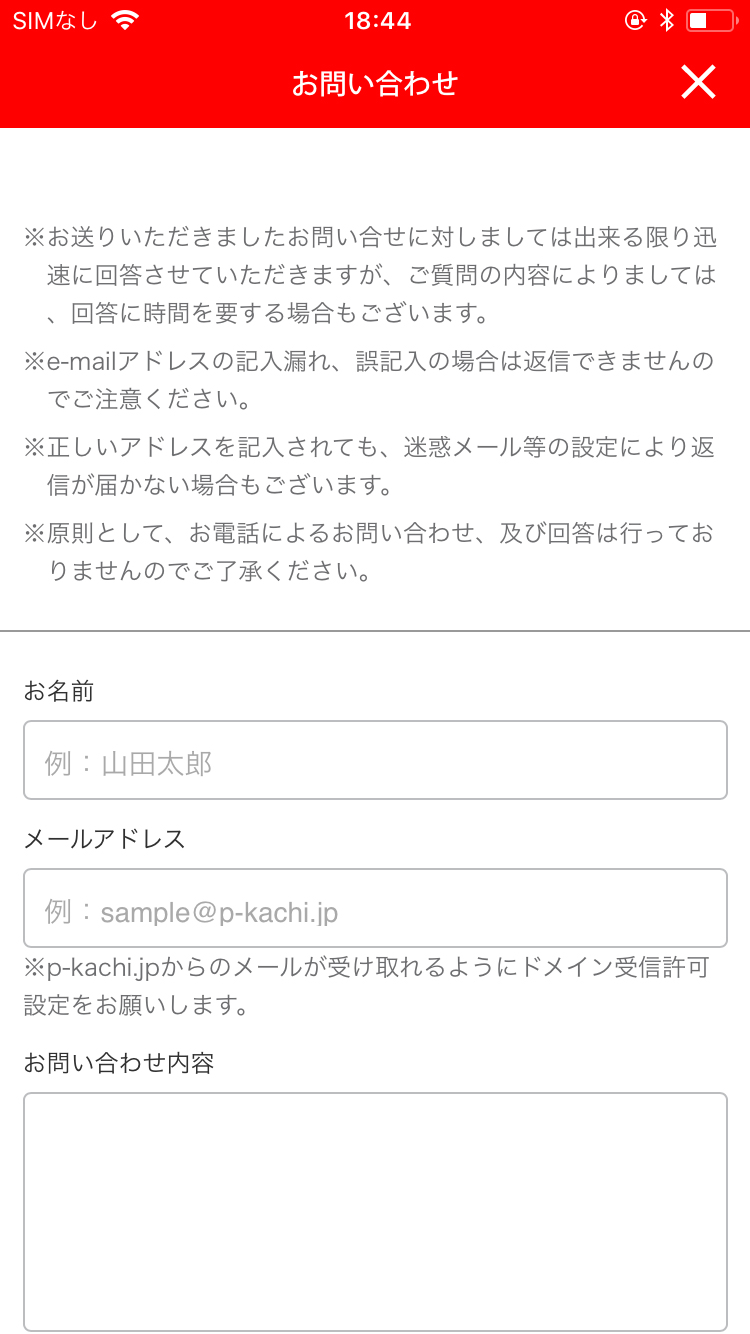Select the お問い合わせ内容 text area
The width and height of the screenshot is (750, 1334).
pos(375,1211)
